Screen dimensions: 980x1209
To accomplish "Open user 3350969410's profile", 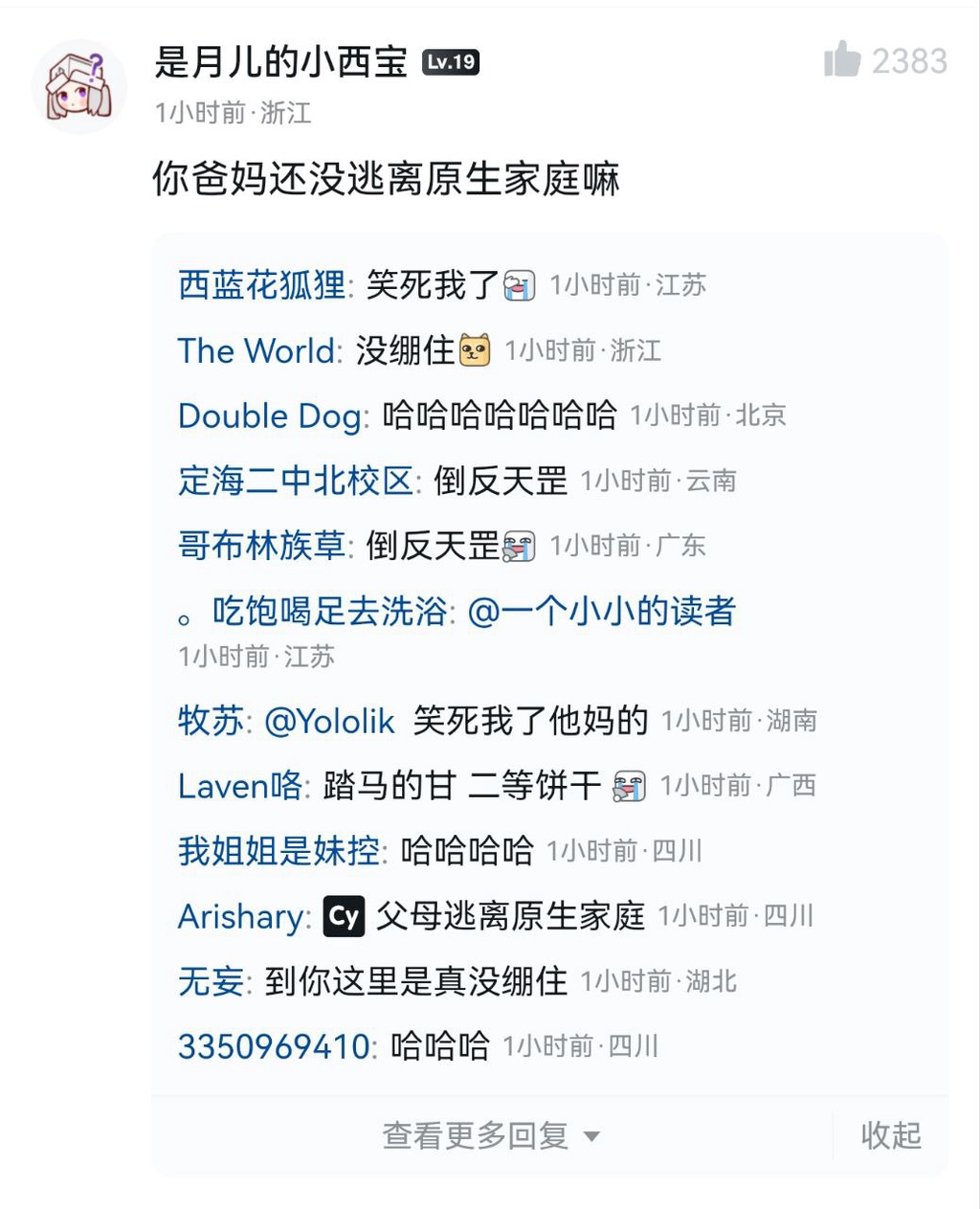I will coord(274,1046).
